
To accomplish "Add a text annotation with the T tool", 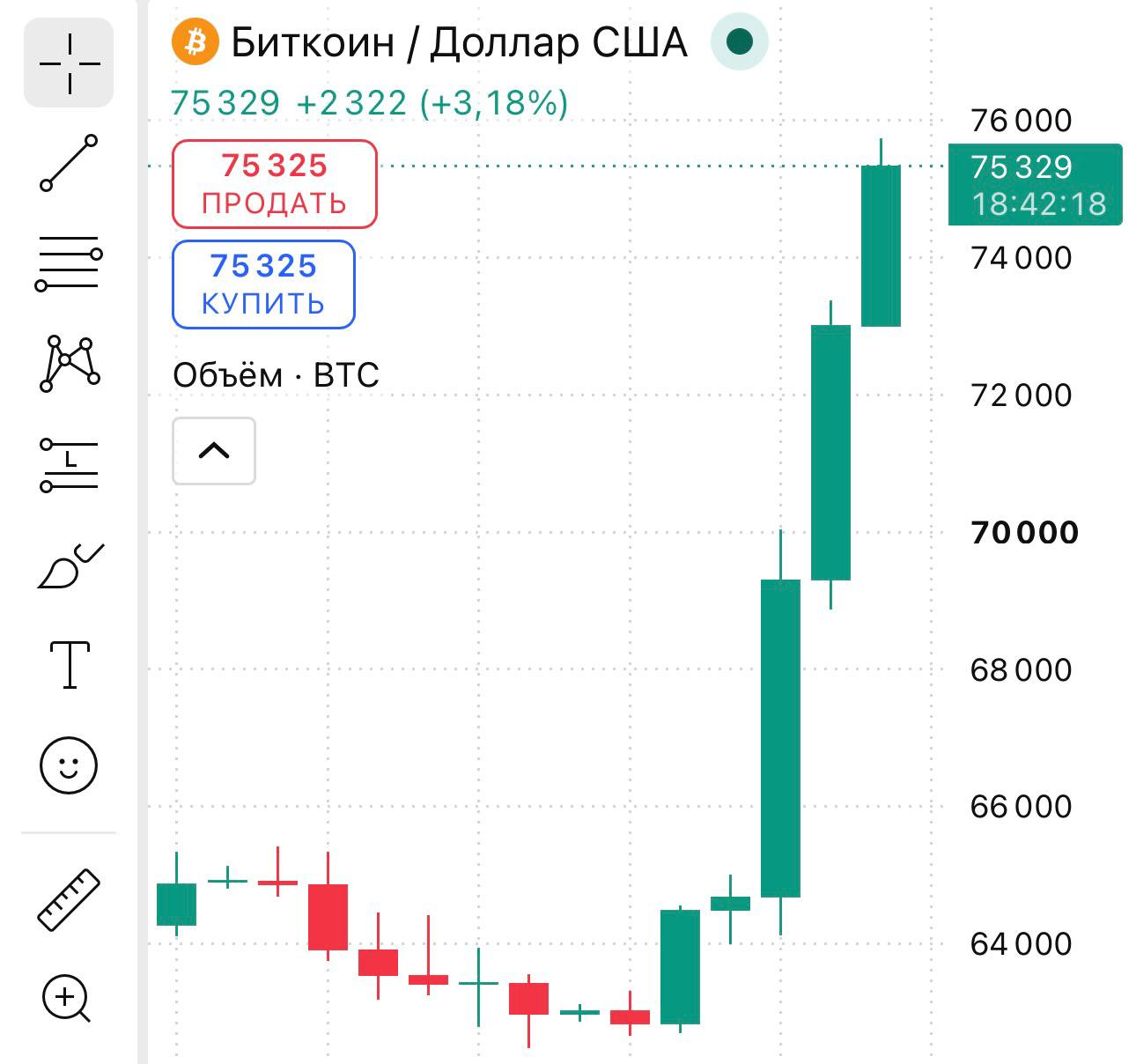I will click(x=70, y=664).
